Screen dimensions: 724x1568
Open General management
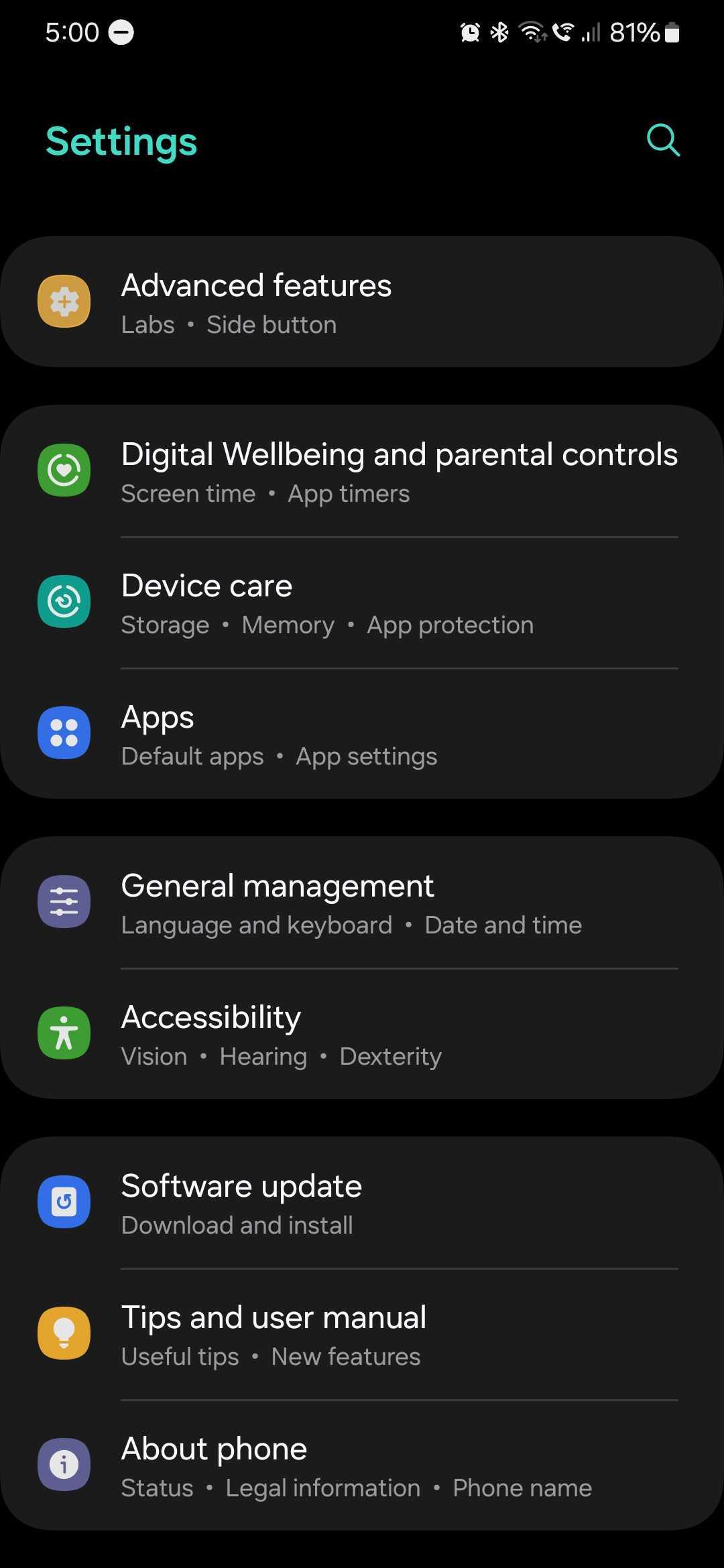(x=362, y=903)
